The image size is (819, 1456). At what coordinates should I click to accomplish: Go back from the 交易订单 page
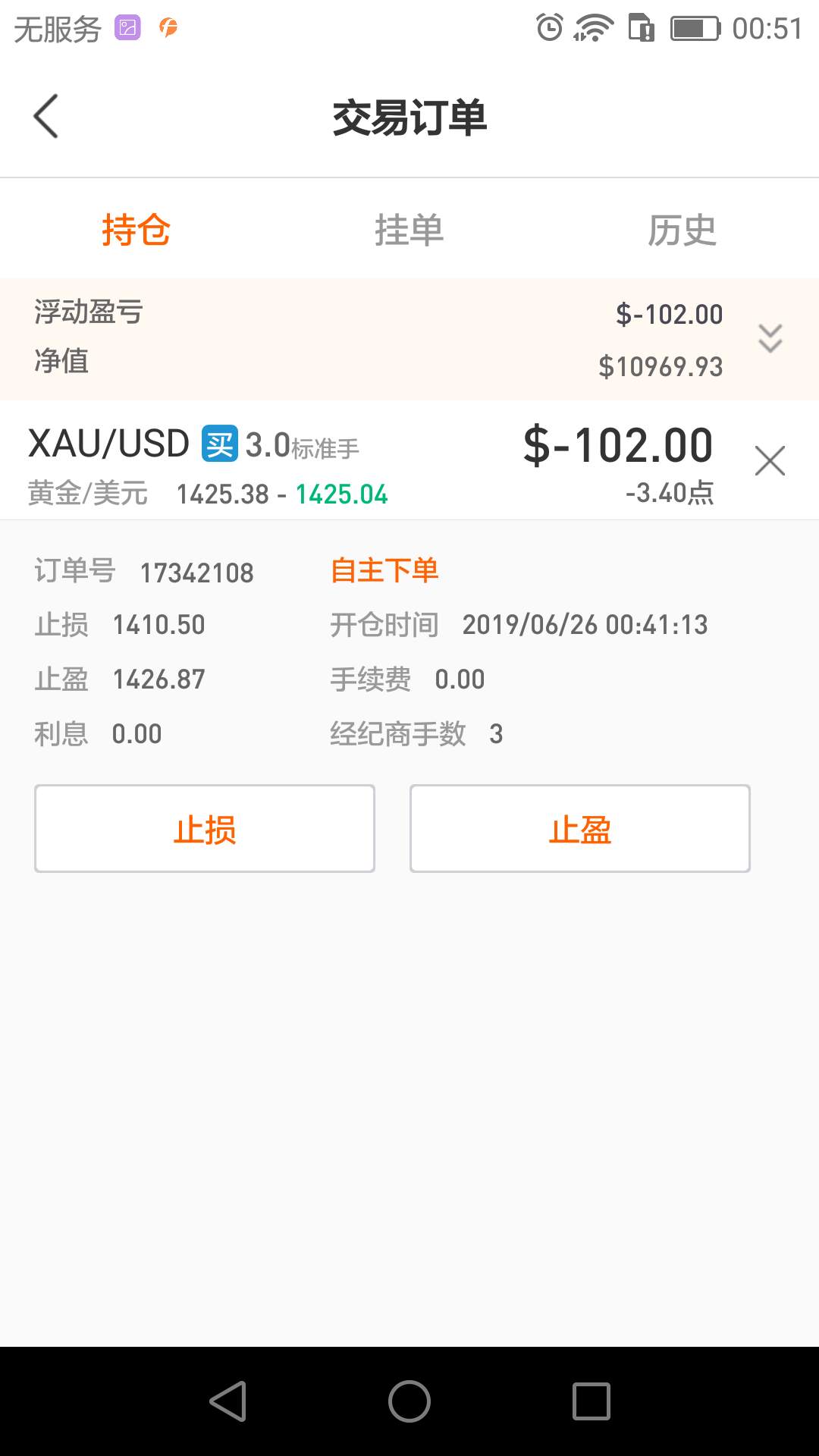pyautogui.click(x=45, y=117)
